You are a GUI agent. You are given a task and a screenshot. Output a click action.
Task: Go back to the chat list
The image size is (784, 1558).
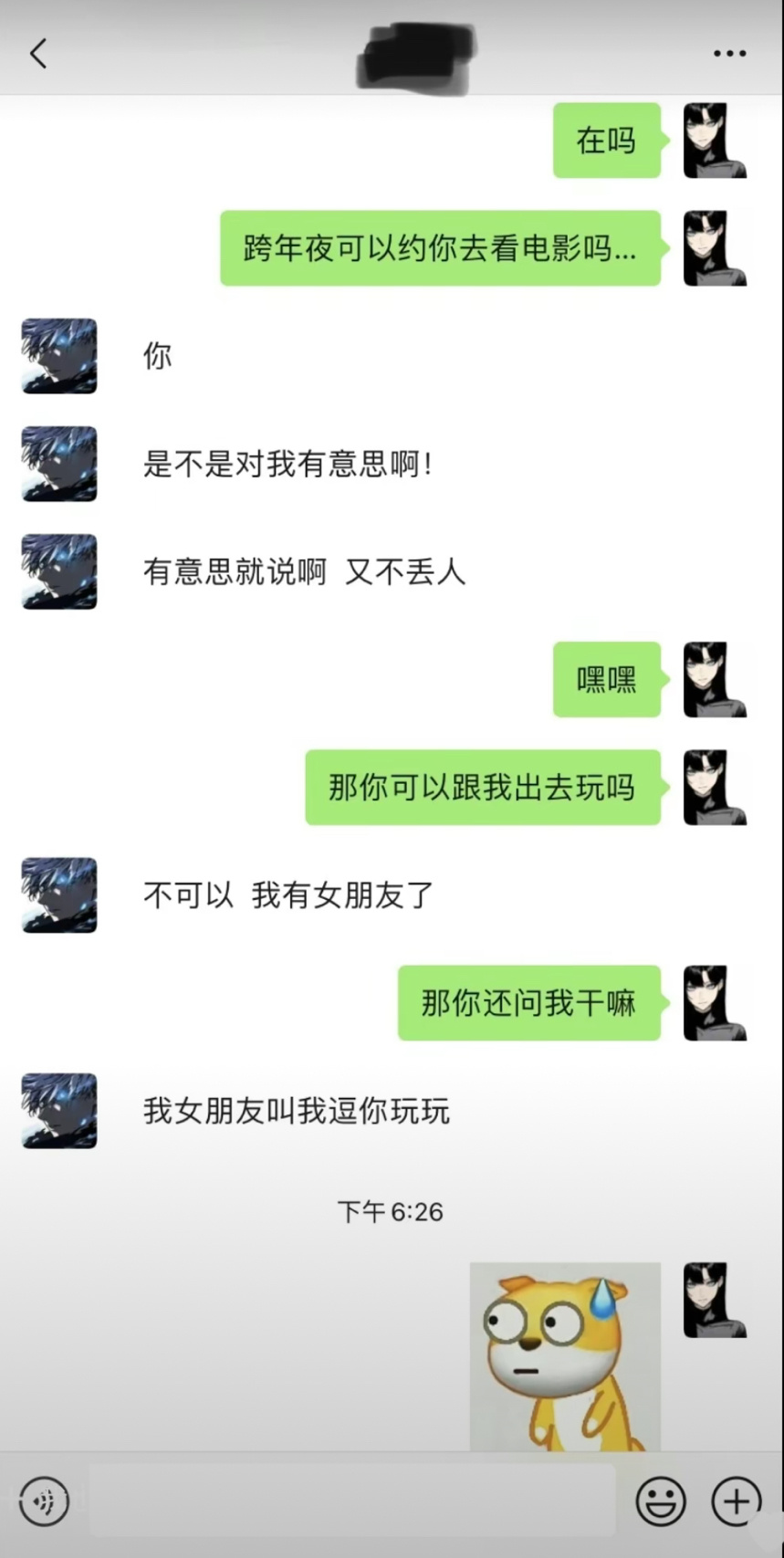(x=38, y=54)
